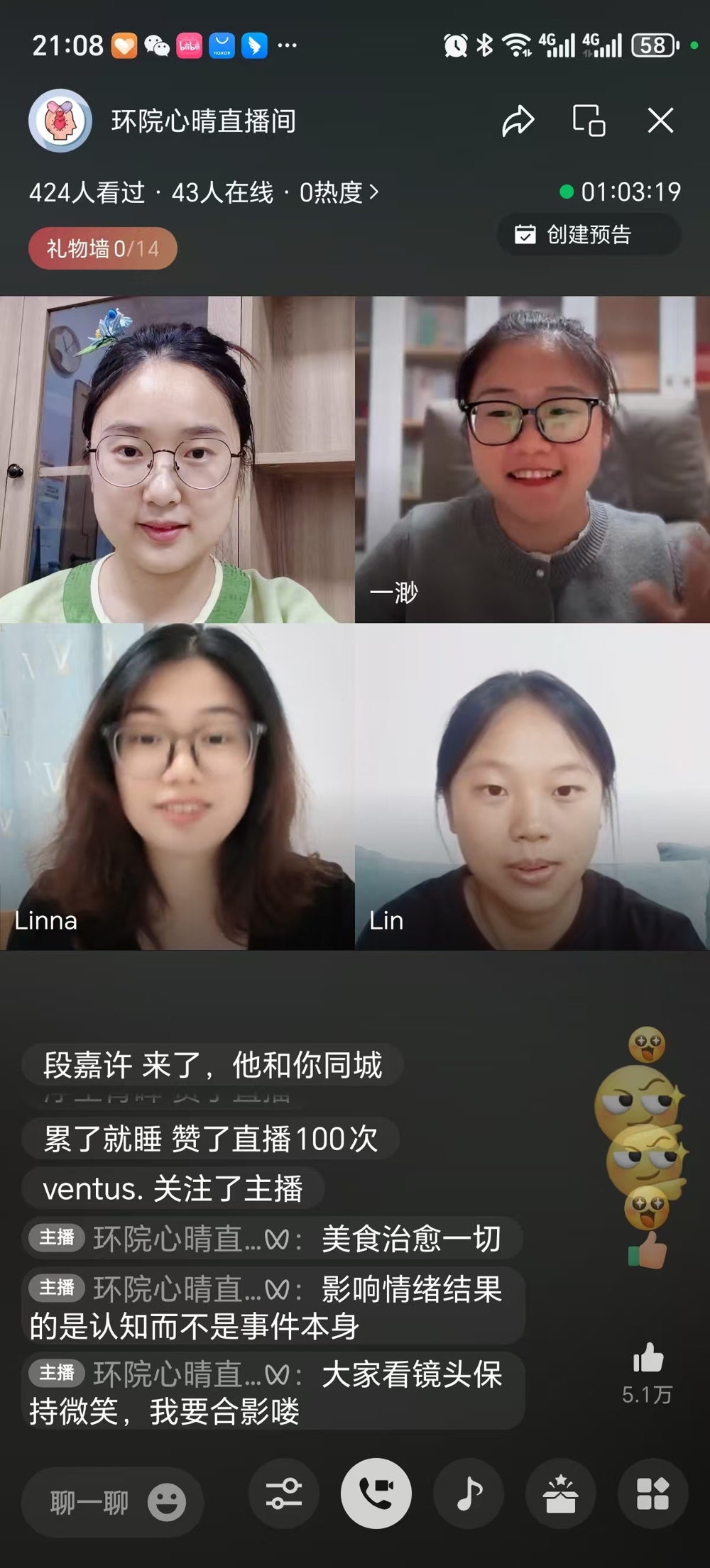Select Lin's video tile
Screen dimensions: 710x1568
click(x=532, y=786)
